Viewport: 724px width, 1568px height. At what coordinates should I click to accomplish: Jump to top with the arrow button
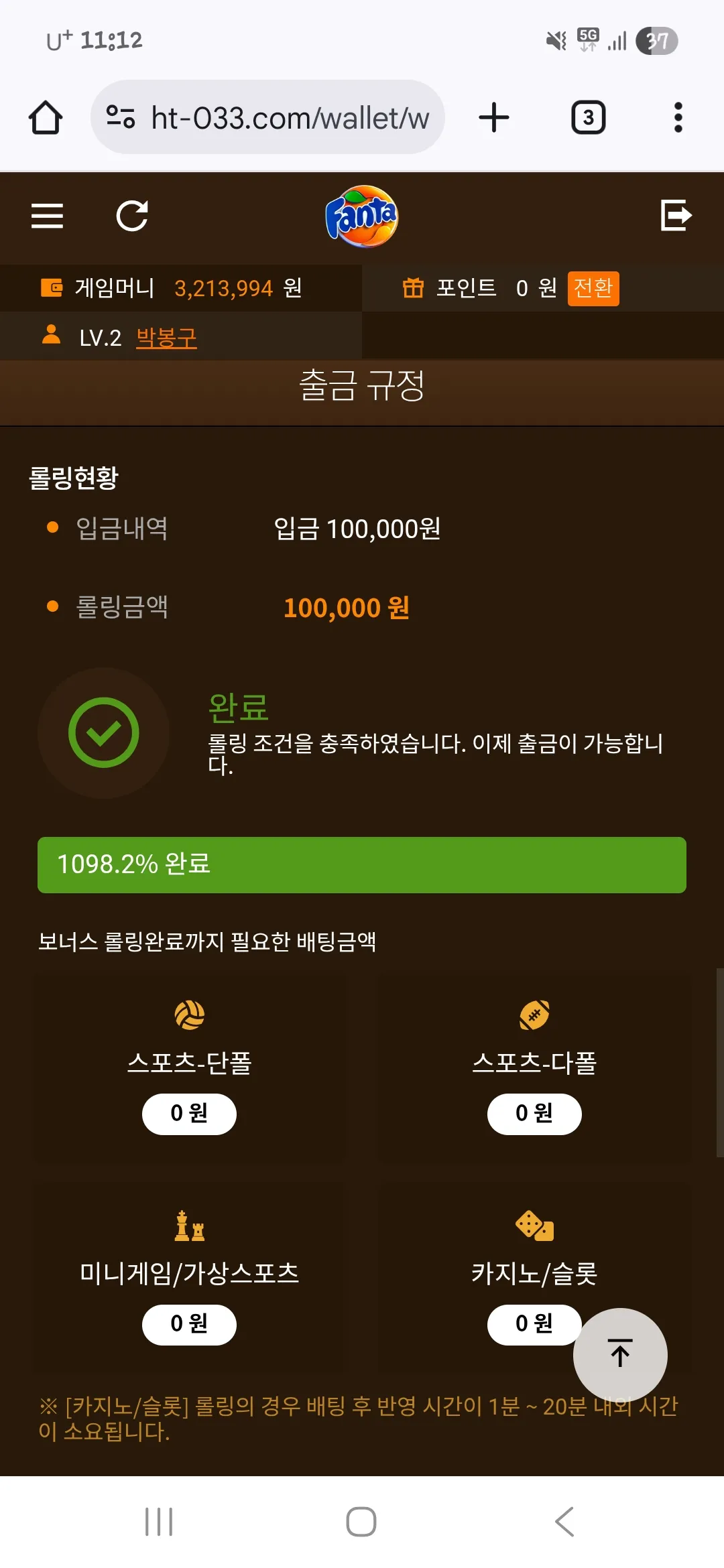[620, 1354]
